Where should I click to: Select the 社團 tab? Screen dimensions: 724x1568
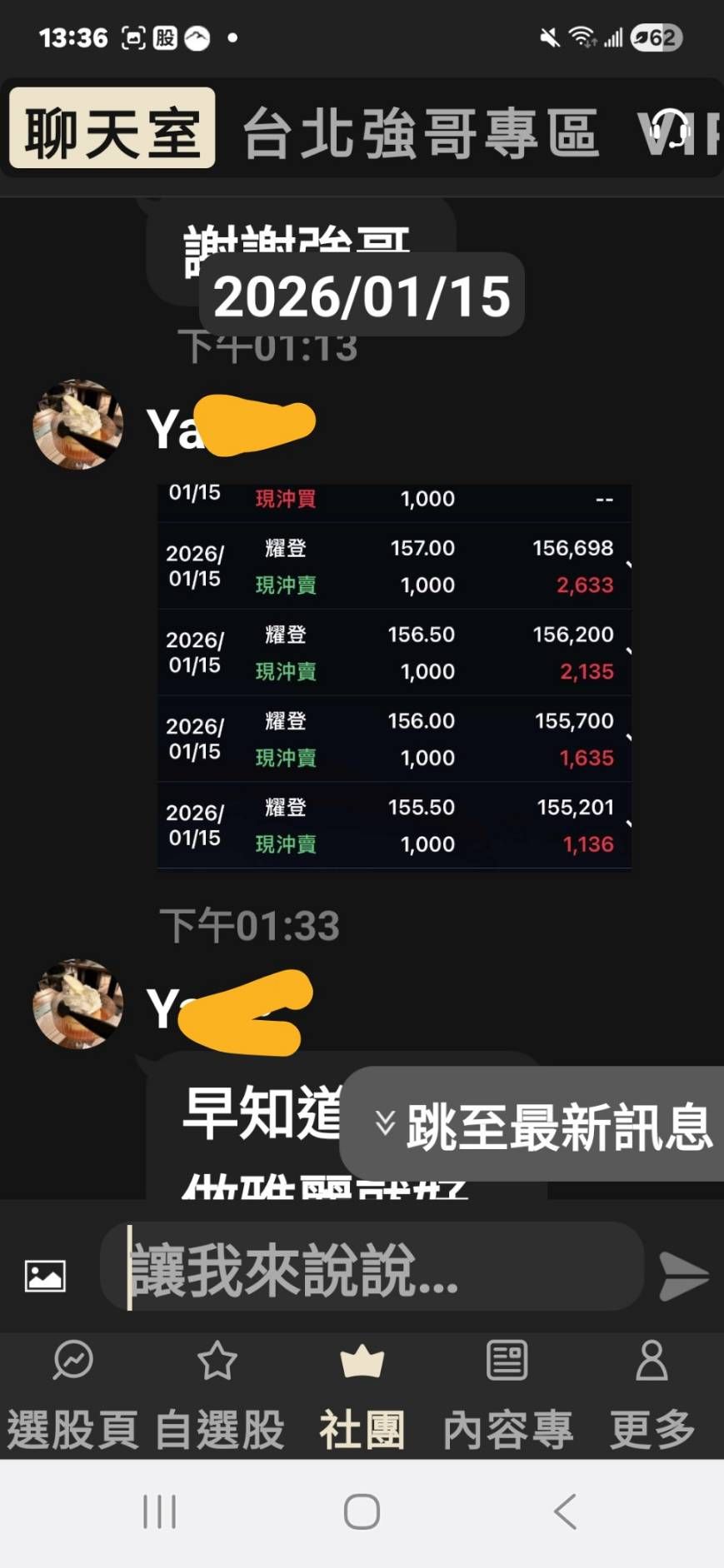tap(362, 1396)
